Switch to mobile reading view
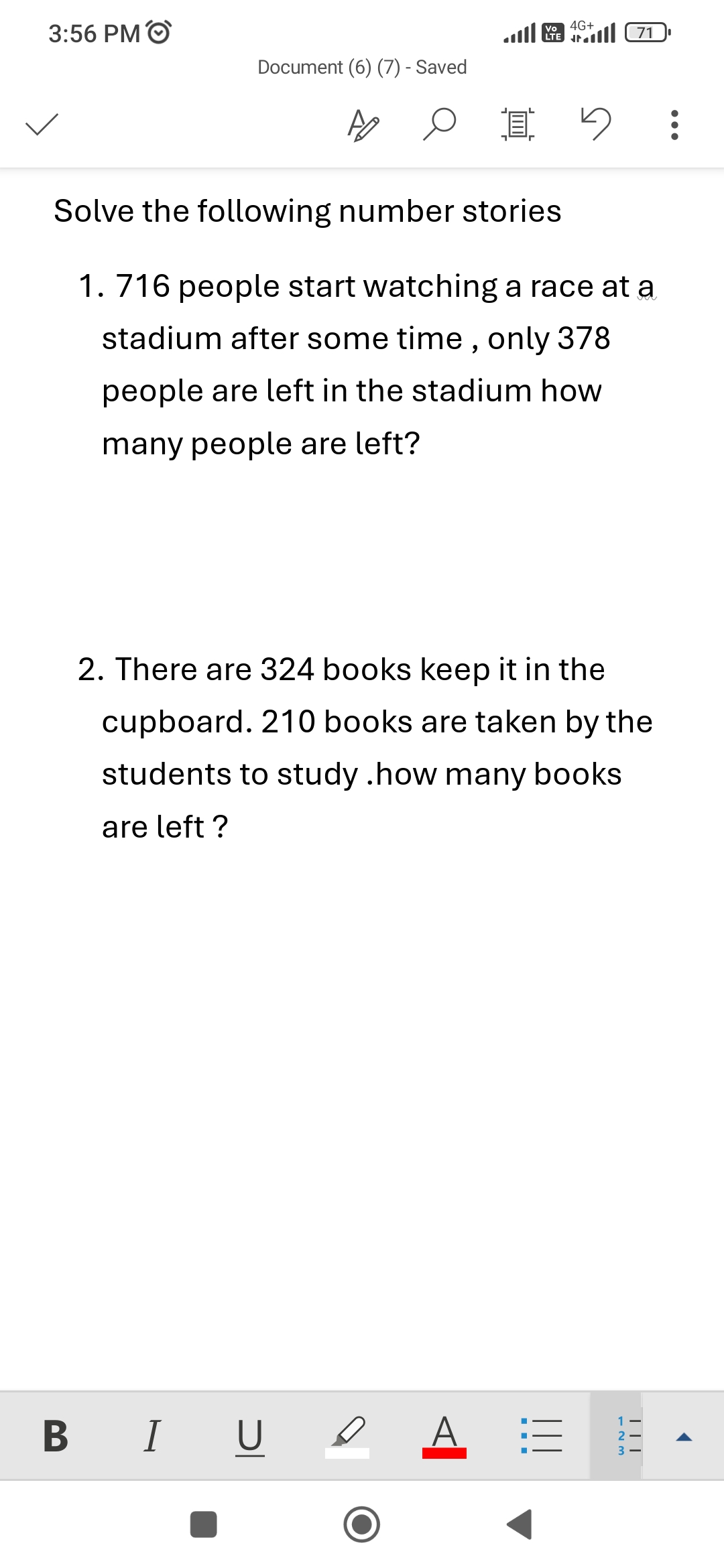 tap(518, 124)
